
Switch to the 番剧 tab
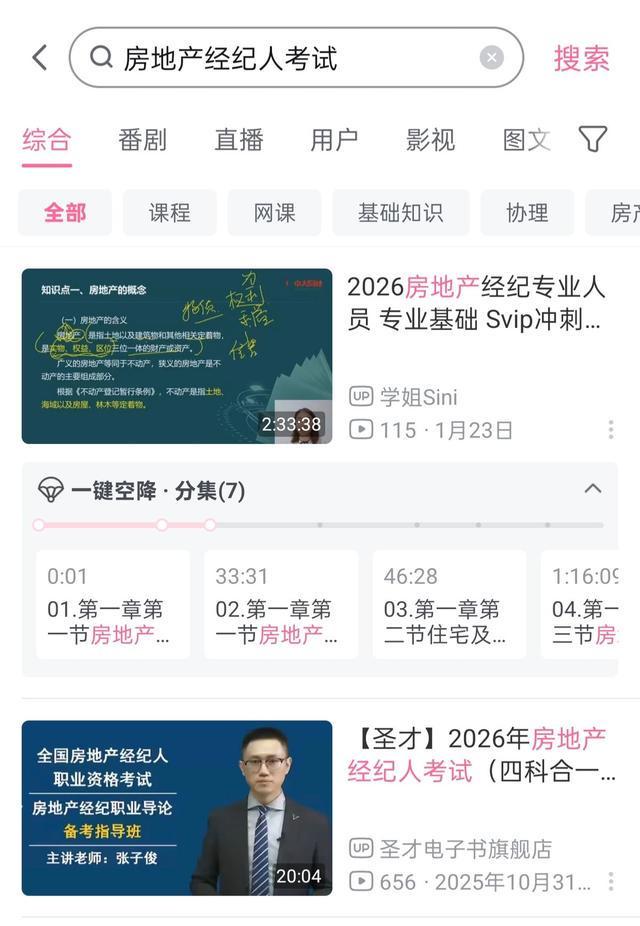(x=142, y=140)
